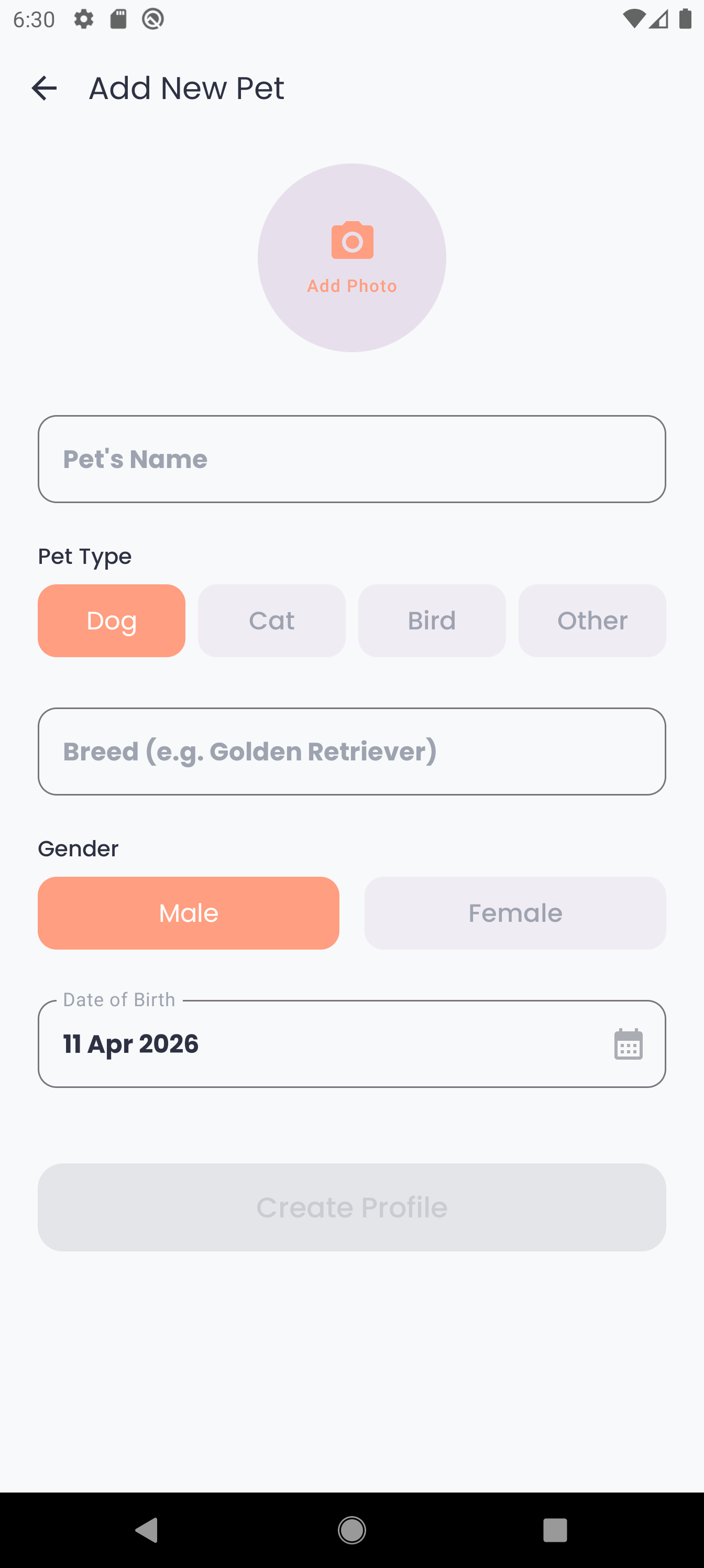Select Male gender
Screen dimensions: 704x1568
189,912
